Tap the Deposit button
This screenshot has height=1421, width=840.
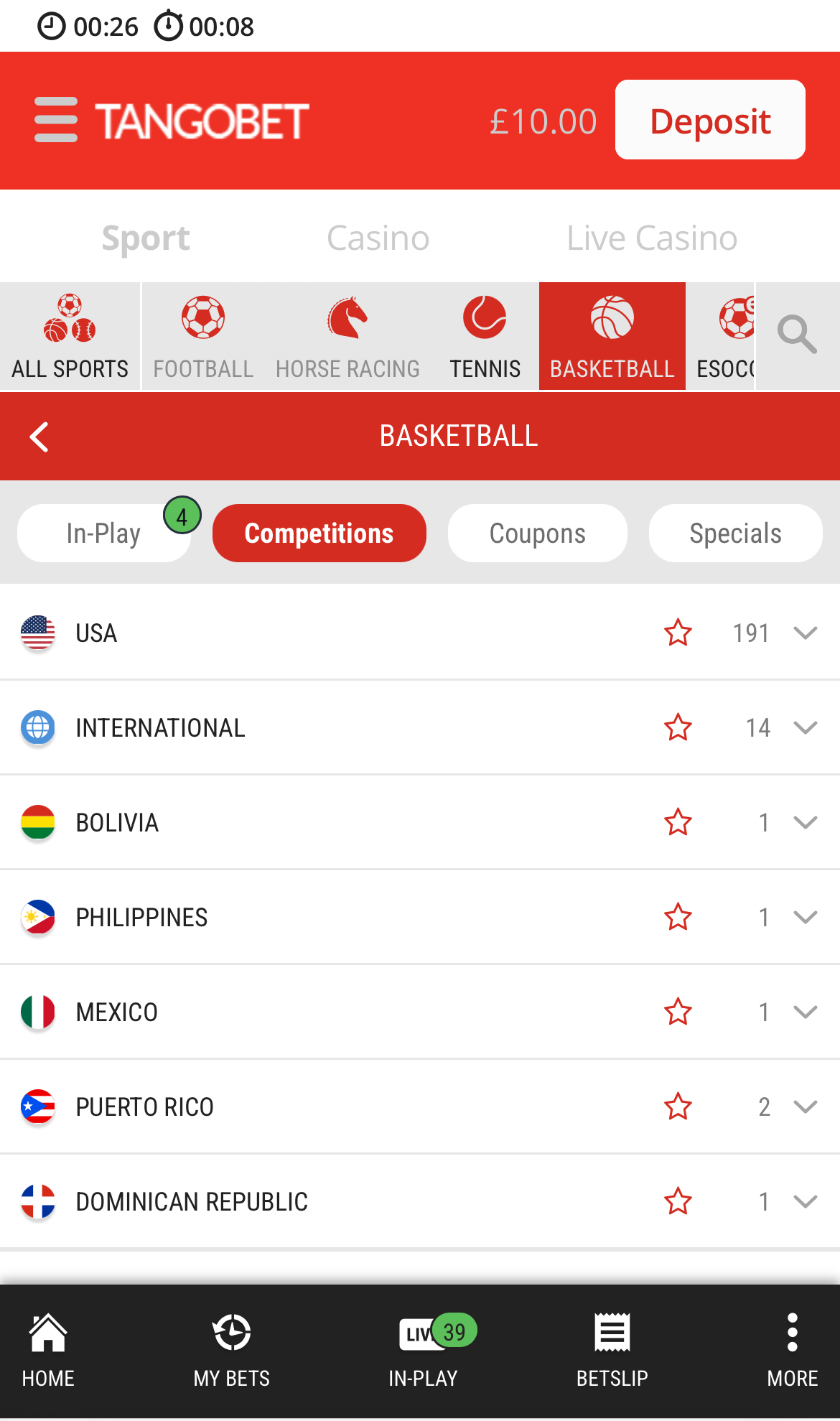pos(709,120)
